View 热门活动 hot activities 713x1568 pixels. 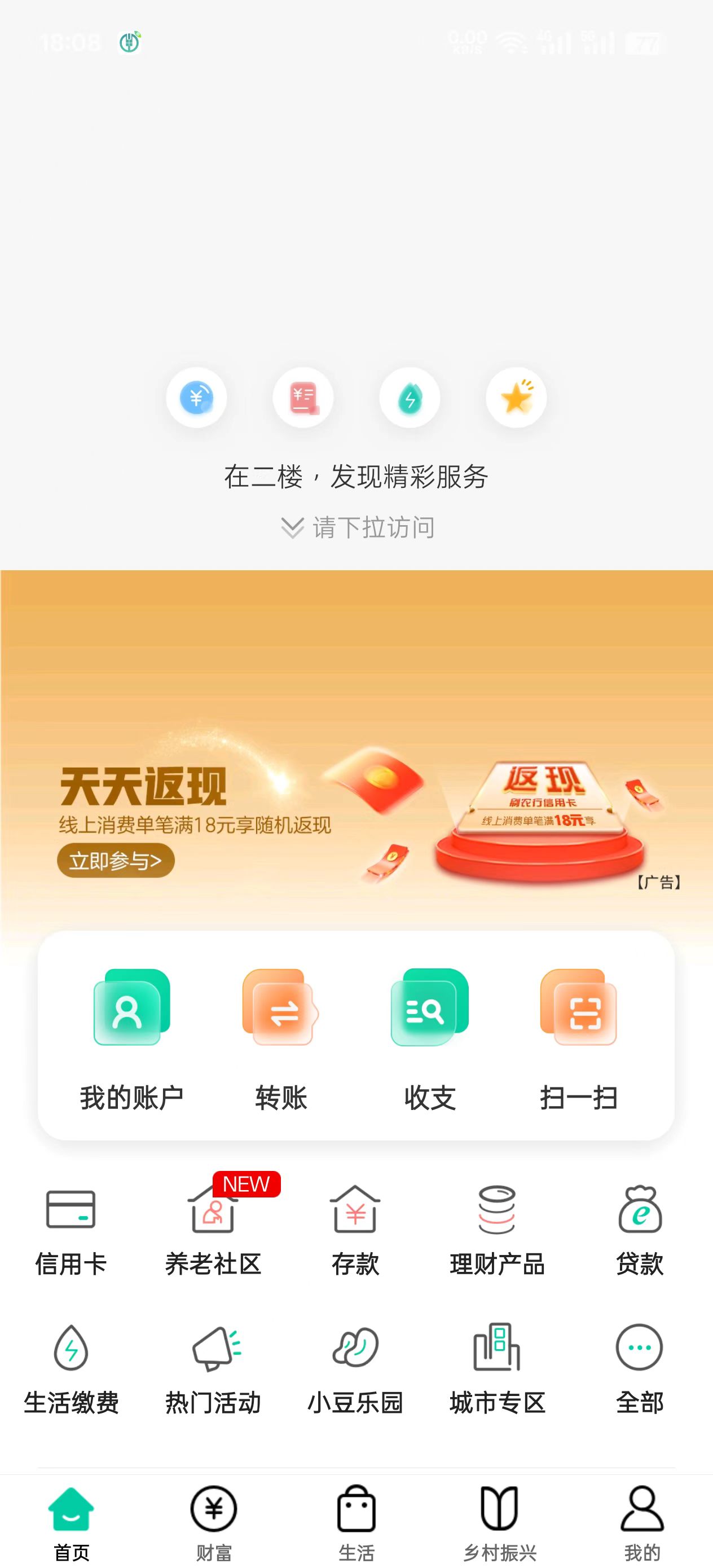213,1369
